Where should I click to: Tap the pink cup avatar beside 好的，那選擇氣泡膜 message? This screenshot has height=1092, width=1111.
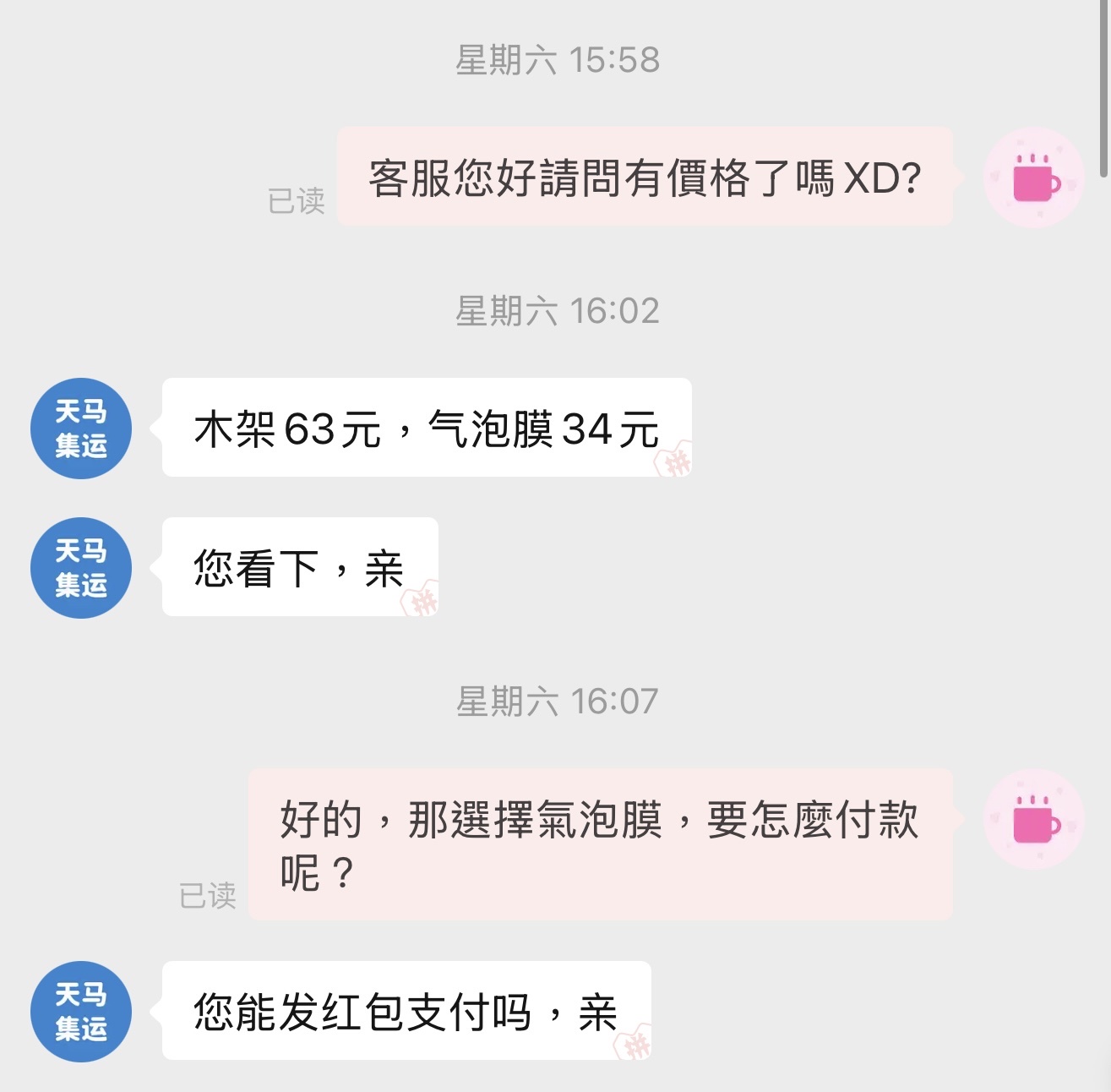tap(1034, 819)
